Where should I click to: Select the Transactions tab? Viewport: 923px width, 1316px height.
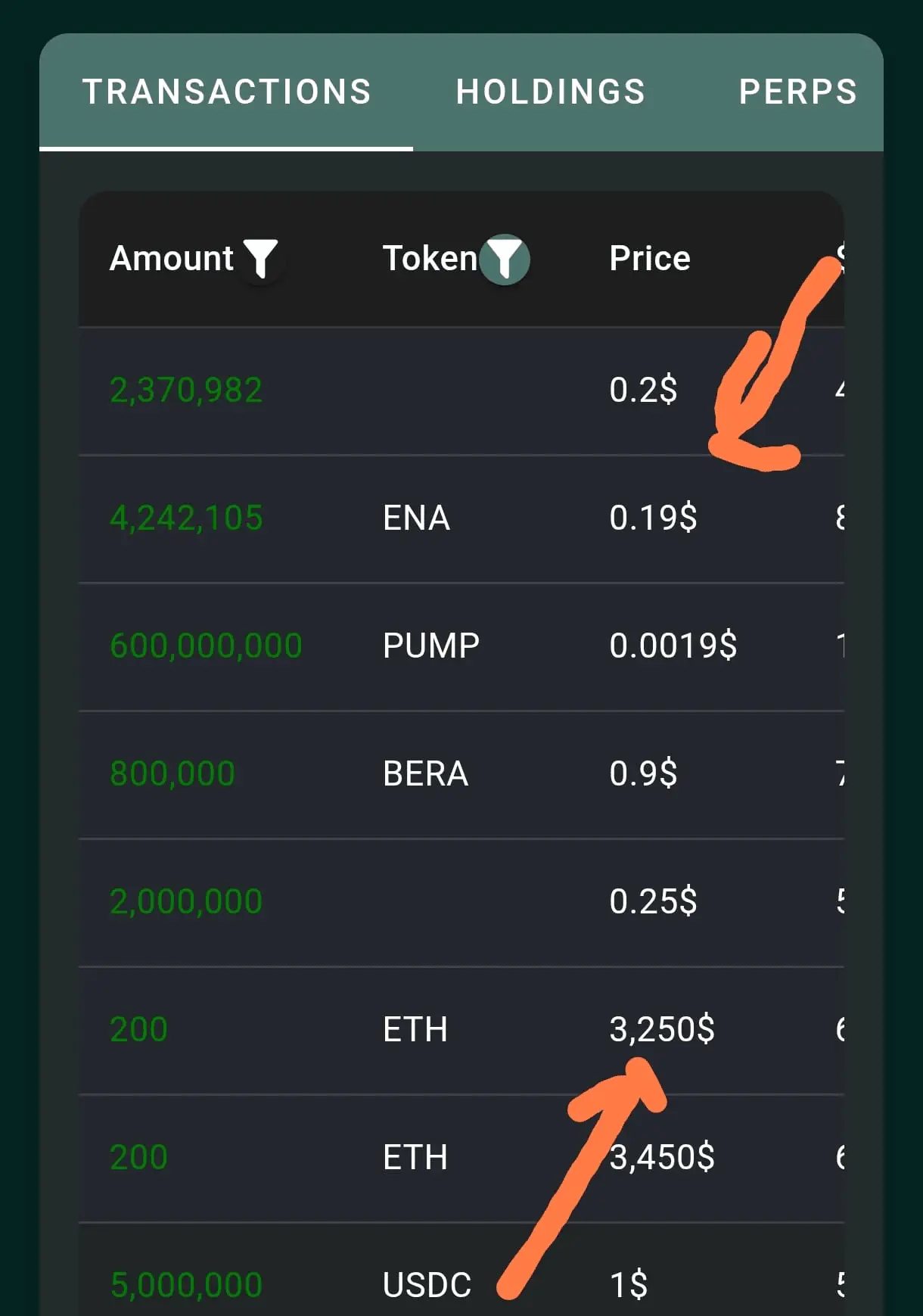point(226,92)
